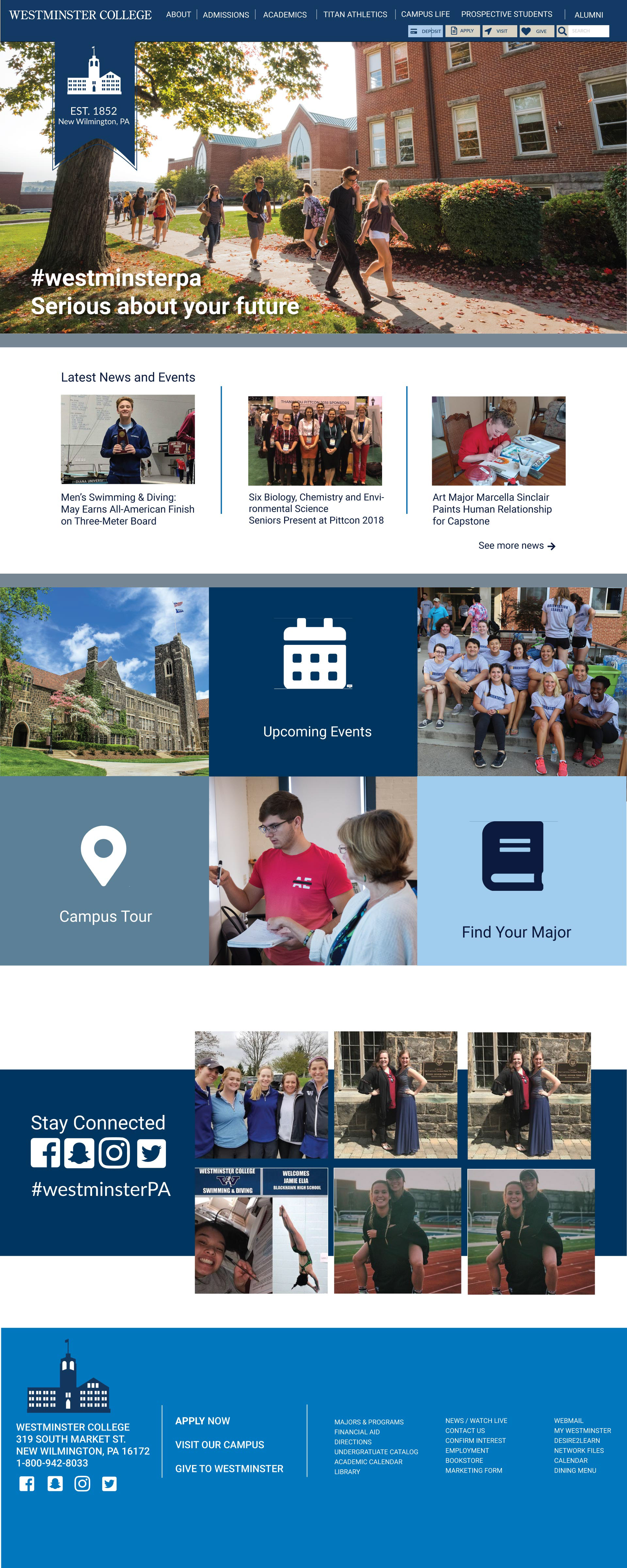
Task: Open Twitter under Stay Connected
Action: pos(151,1153)
